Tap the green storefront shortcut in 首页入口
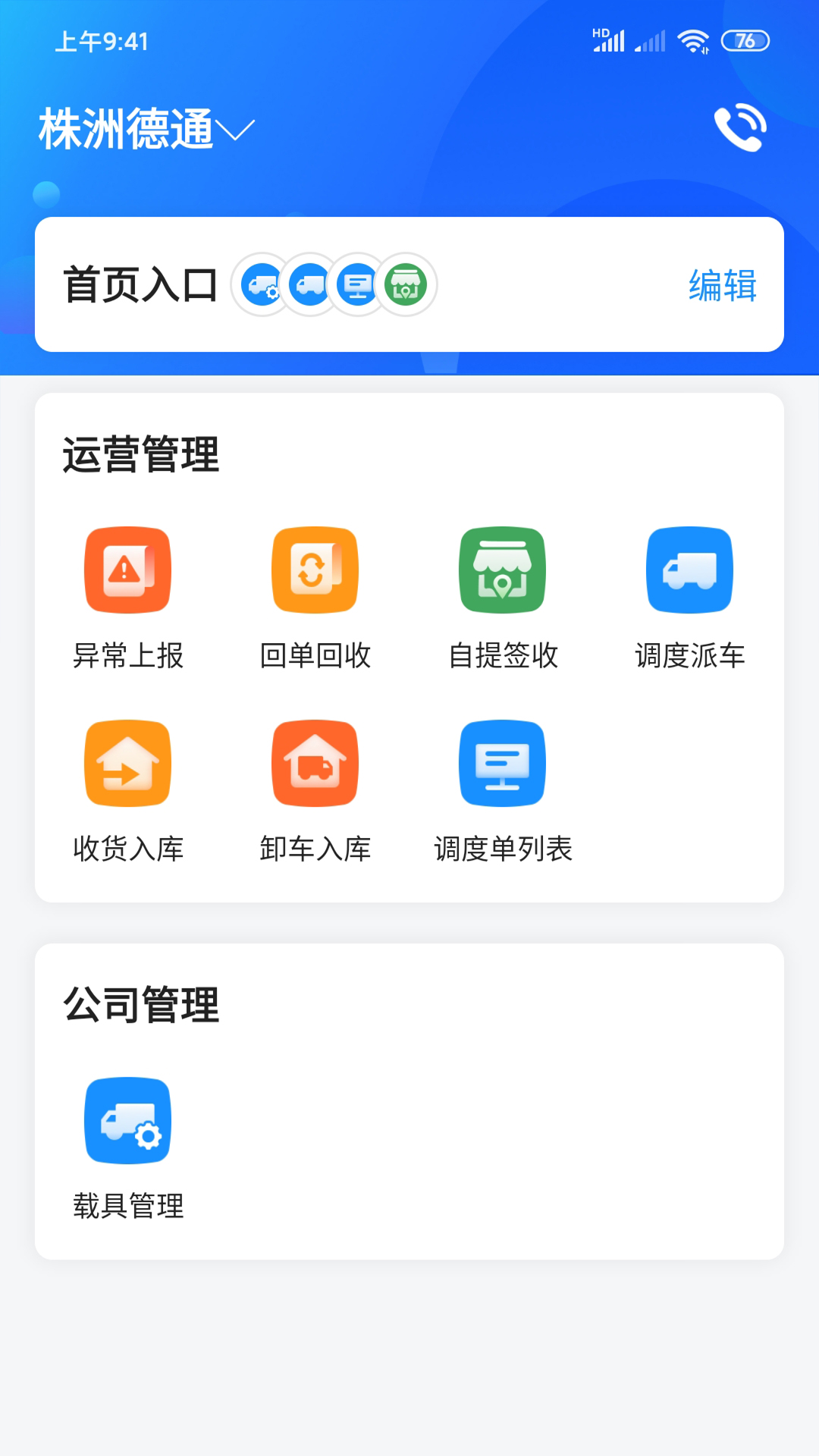Screen dimensions: 819x1456 [x=406, y=284]
